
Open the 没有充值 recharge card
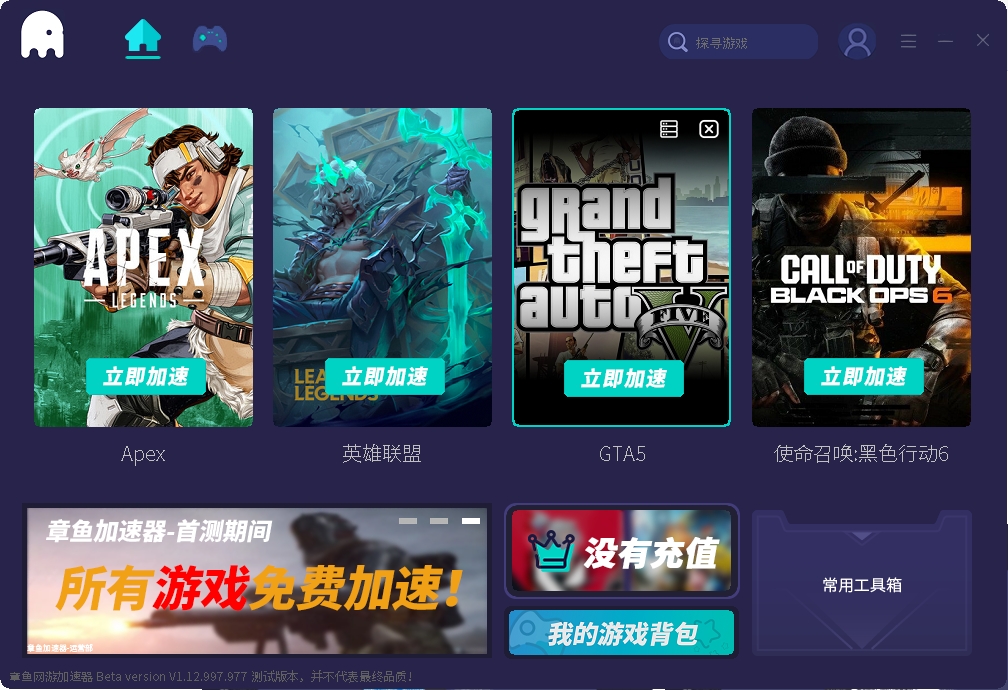point(622,551)
